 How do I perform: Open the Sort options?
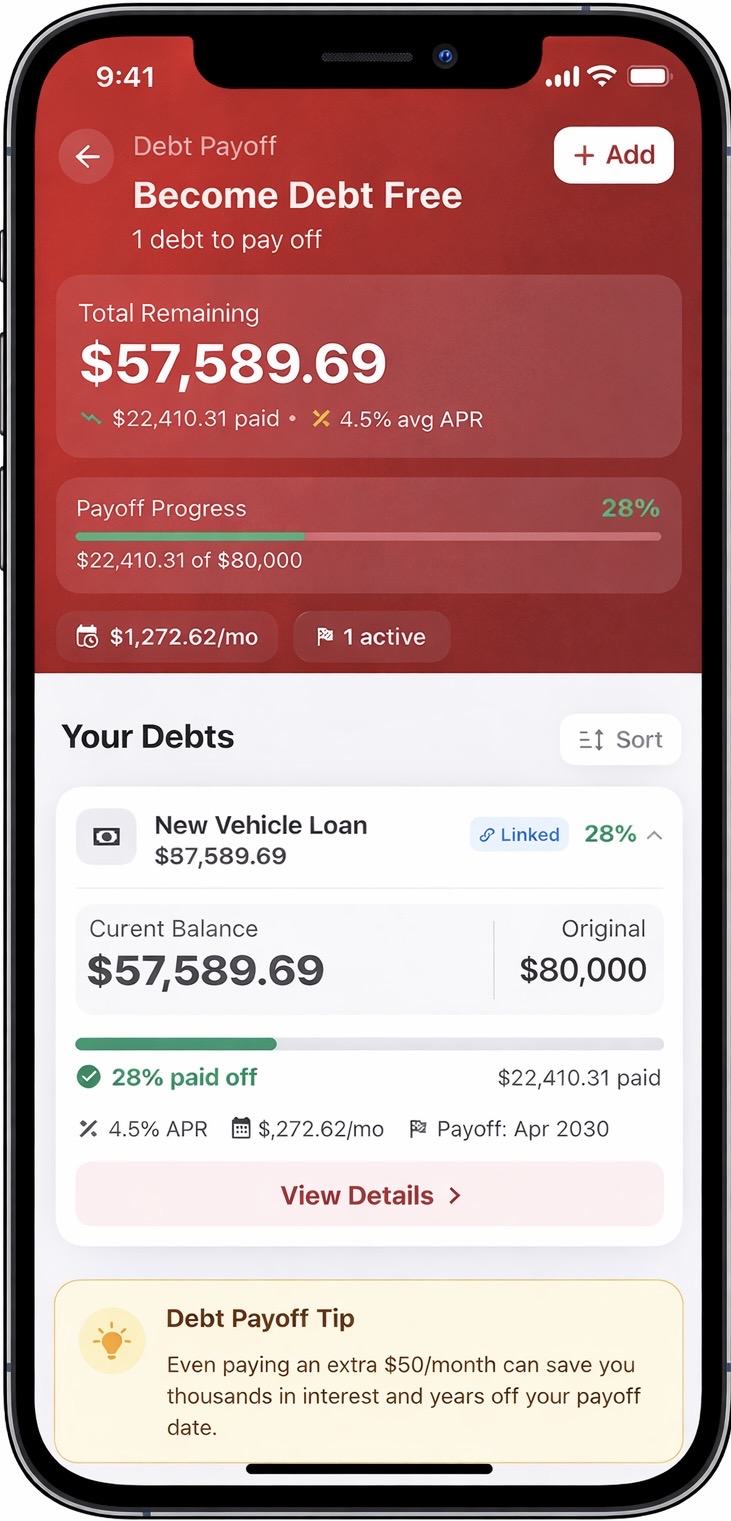620,739
